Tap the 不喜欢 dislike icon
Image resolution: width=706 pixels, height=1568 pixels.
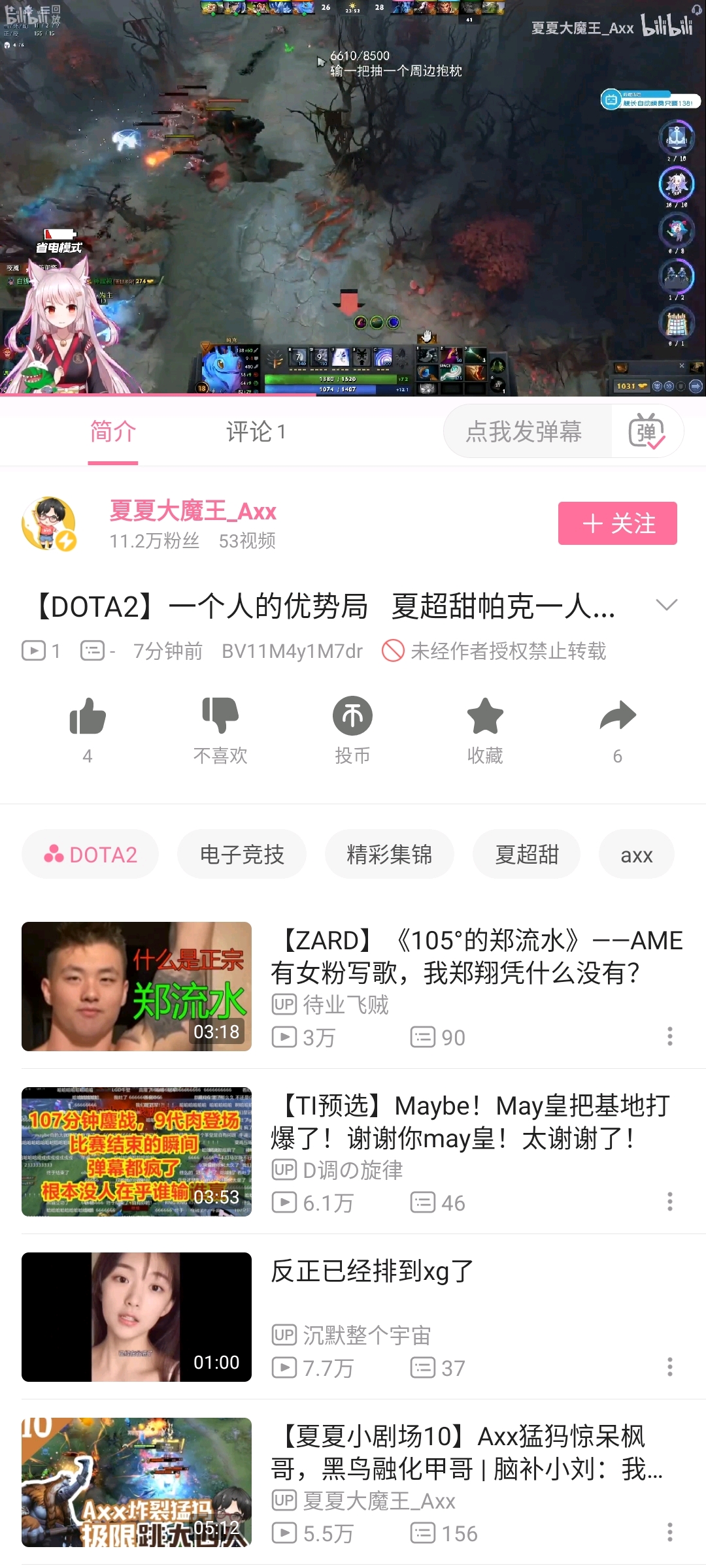(220, 717)
